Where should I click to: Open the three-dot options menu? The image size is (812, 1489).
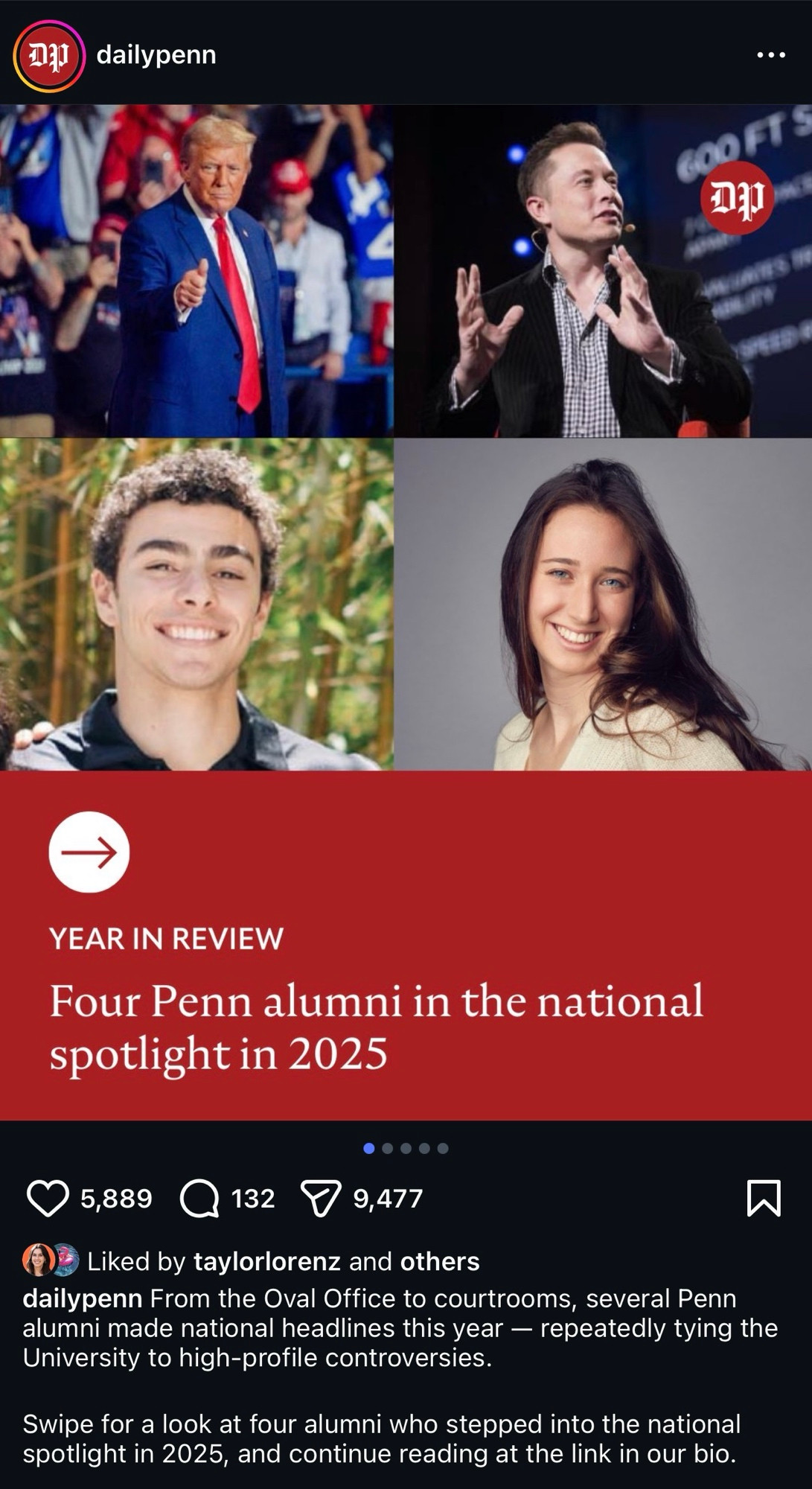[770, 55]
